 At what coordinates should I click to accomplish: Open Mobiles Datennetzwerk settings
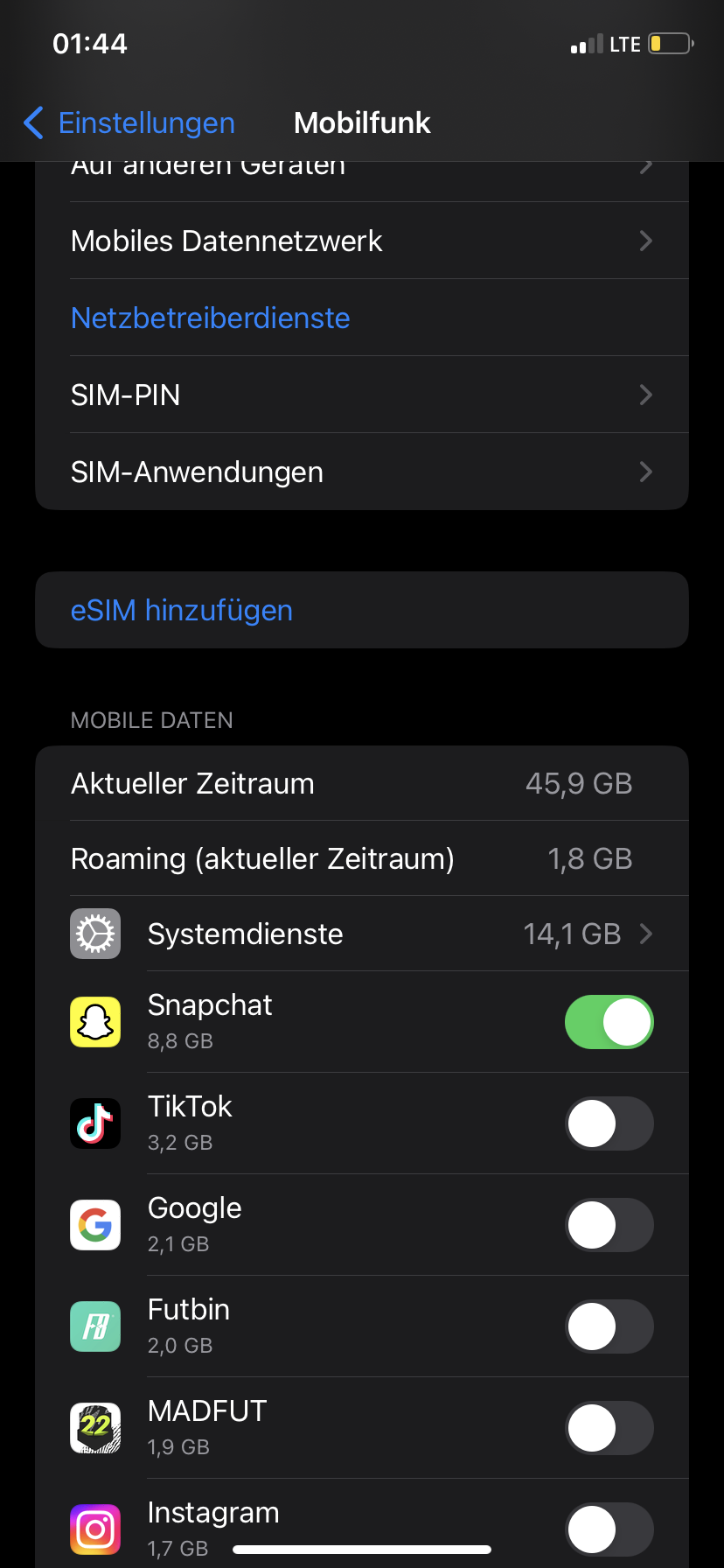tap(362, 241)
